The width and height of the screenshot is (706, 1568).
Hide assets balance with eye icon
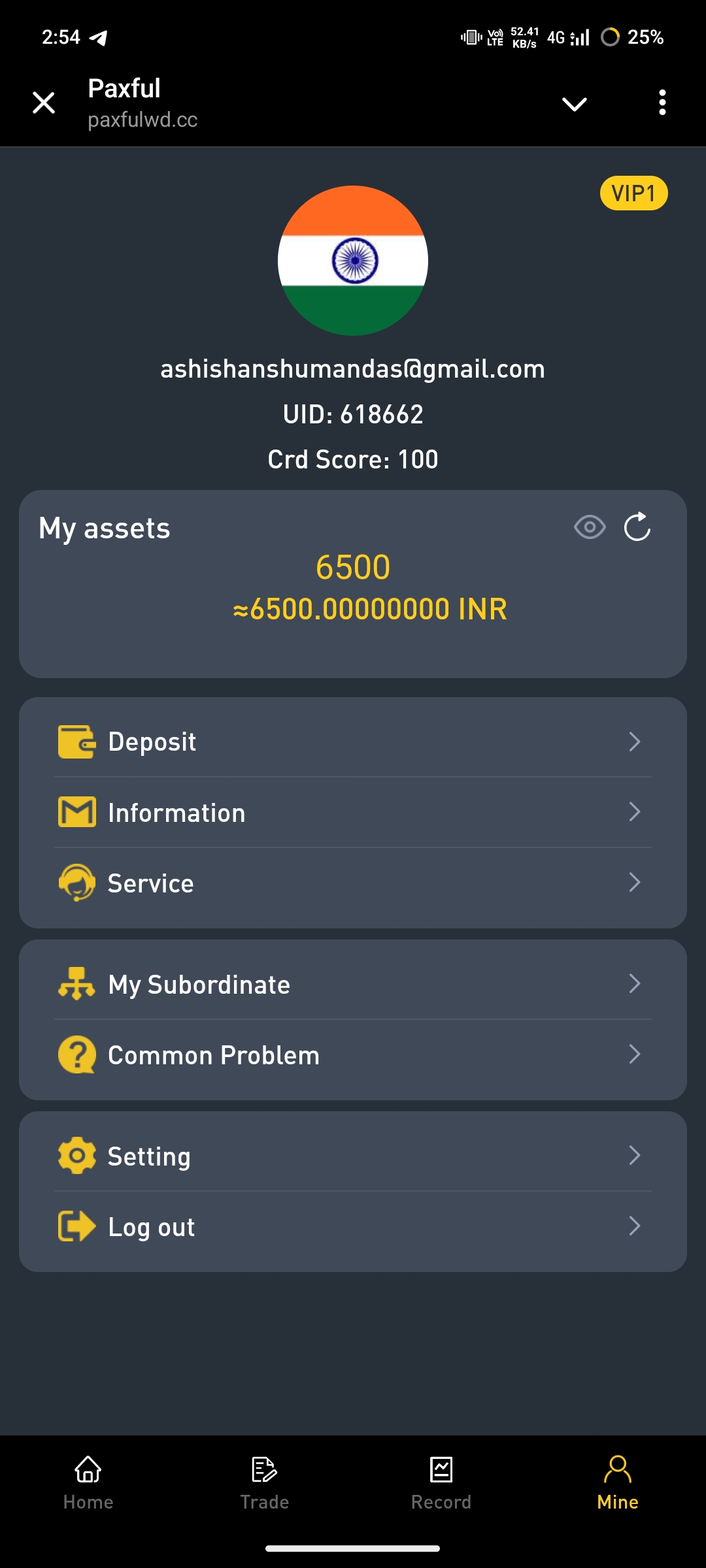590,527
